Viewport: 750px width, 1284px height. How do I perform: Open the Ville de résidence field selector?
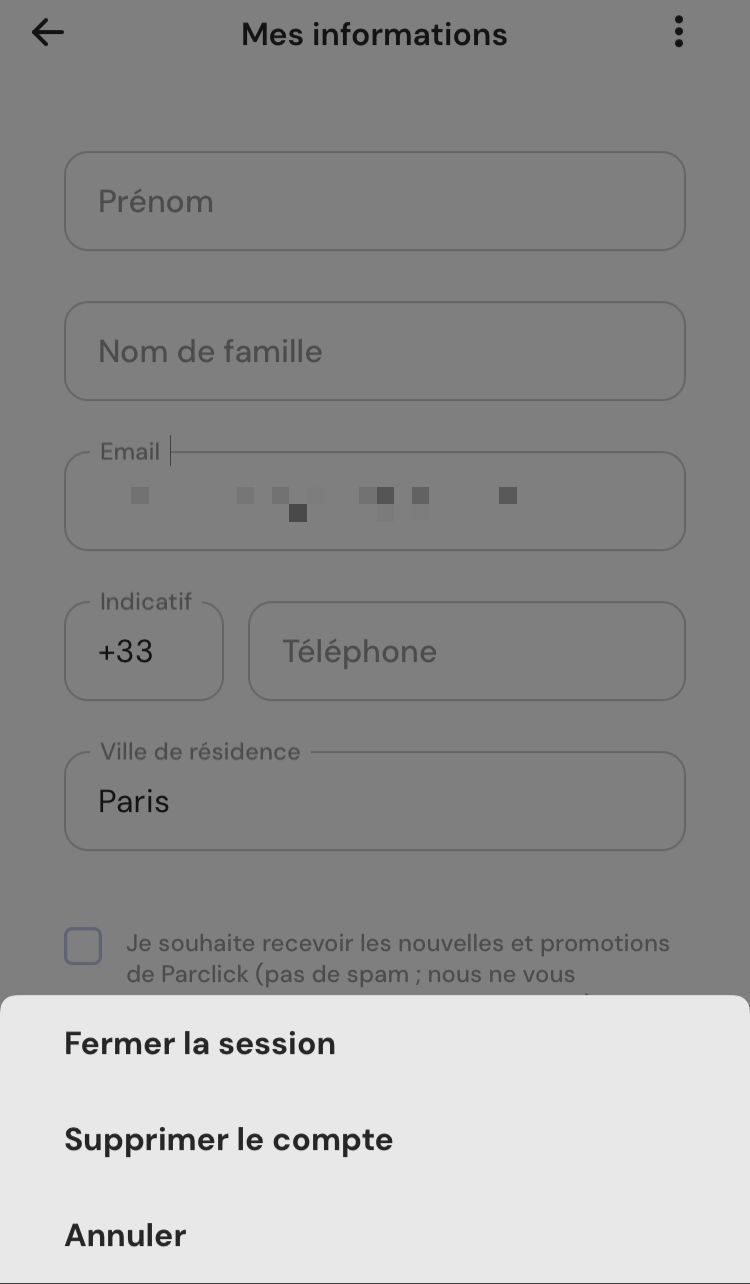pyautogui.click(x=375, y=800)
